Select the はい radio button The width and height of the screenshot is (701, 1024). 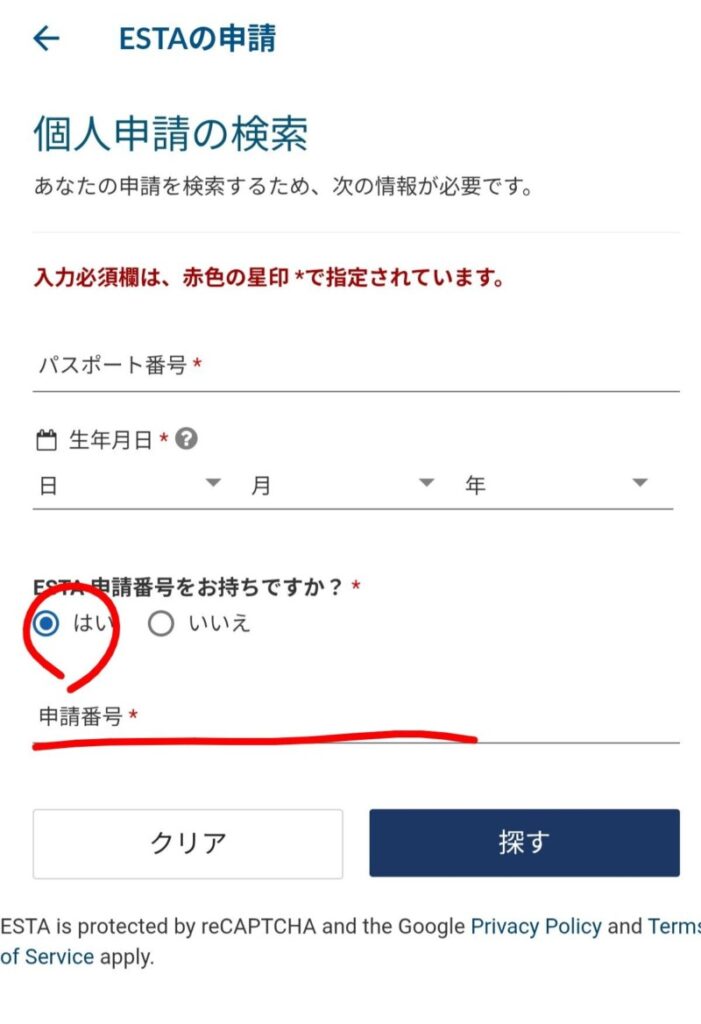click(46, 625)
